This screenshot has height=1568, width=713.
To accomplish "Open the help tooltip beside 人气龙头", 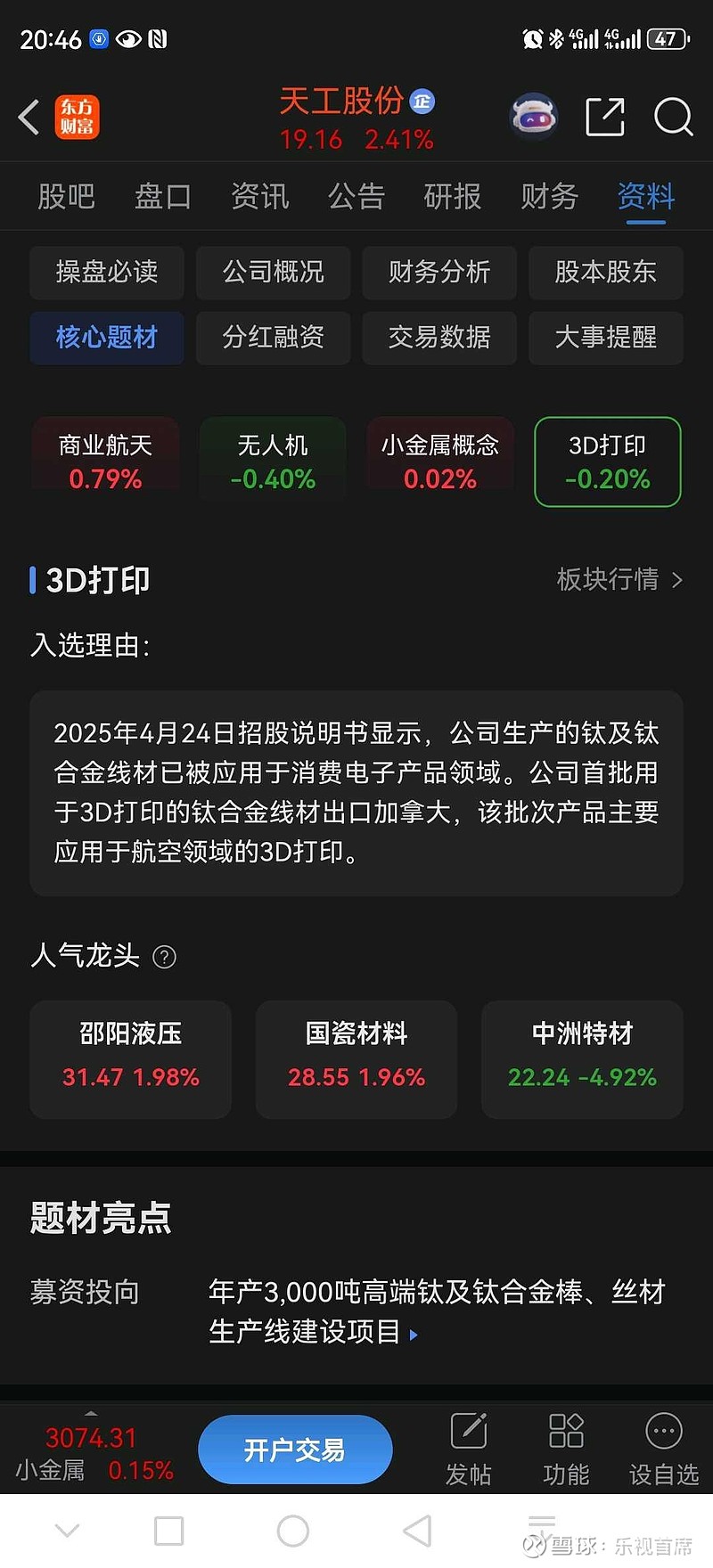I will [x=164, y=956].
